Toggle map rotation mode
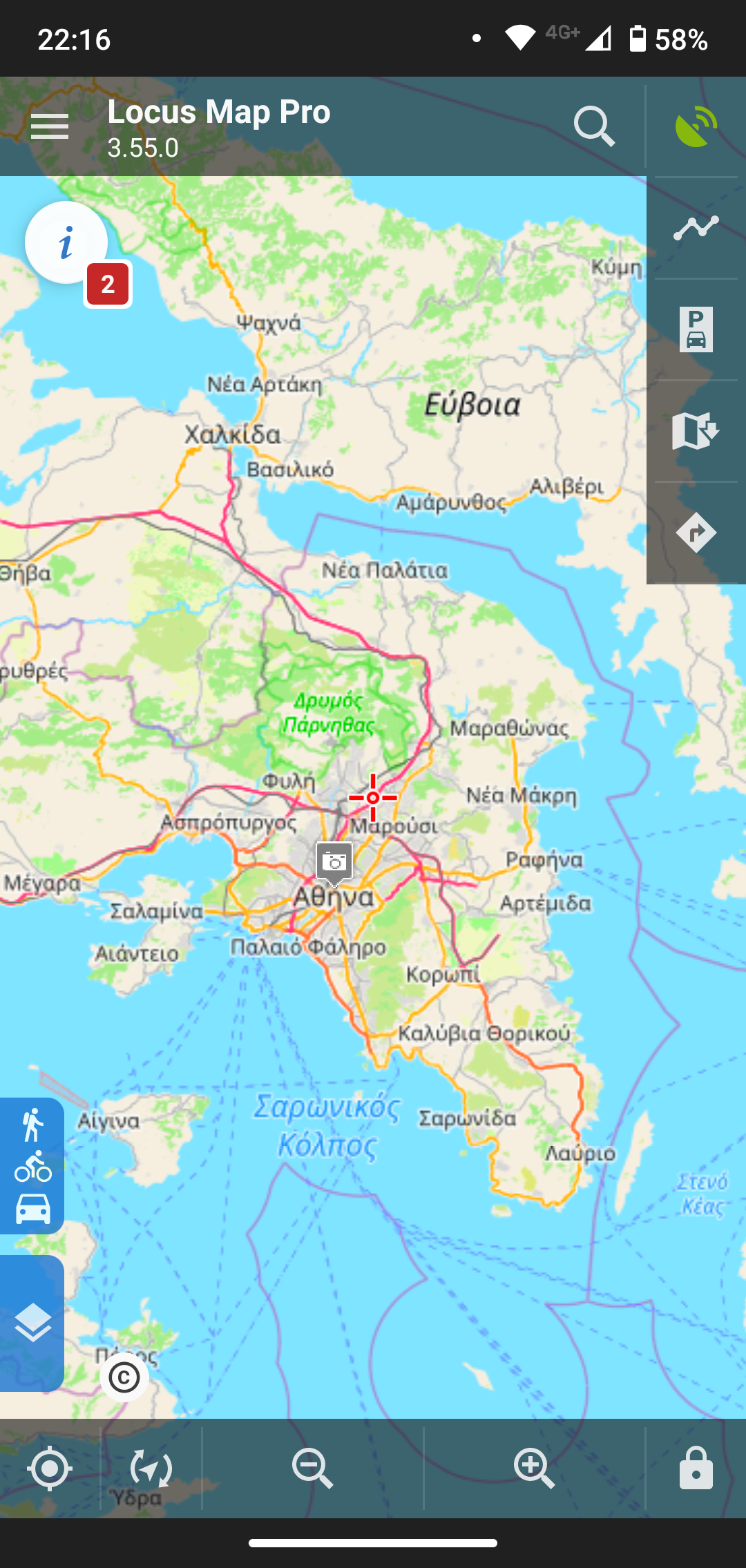Image resolution: width=746 pixels, height=1568 pixels. [x=151, y=1469]
